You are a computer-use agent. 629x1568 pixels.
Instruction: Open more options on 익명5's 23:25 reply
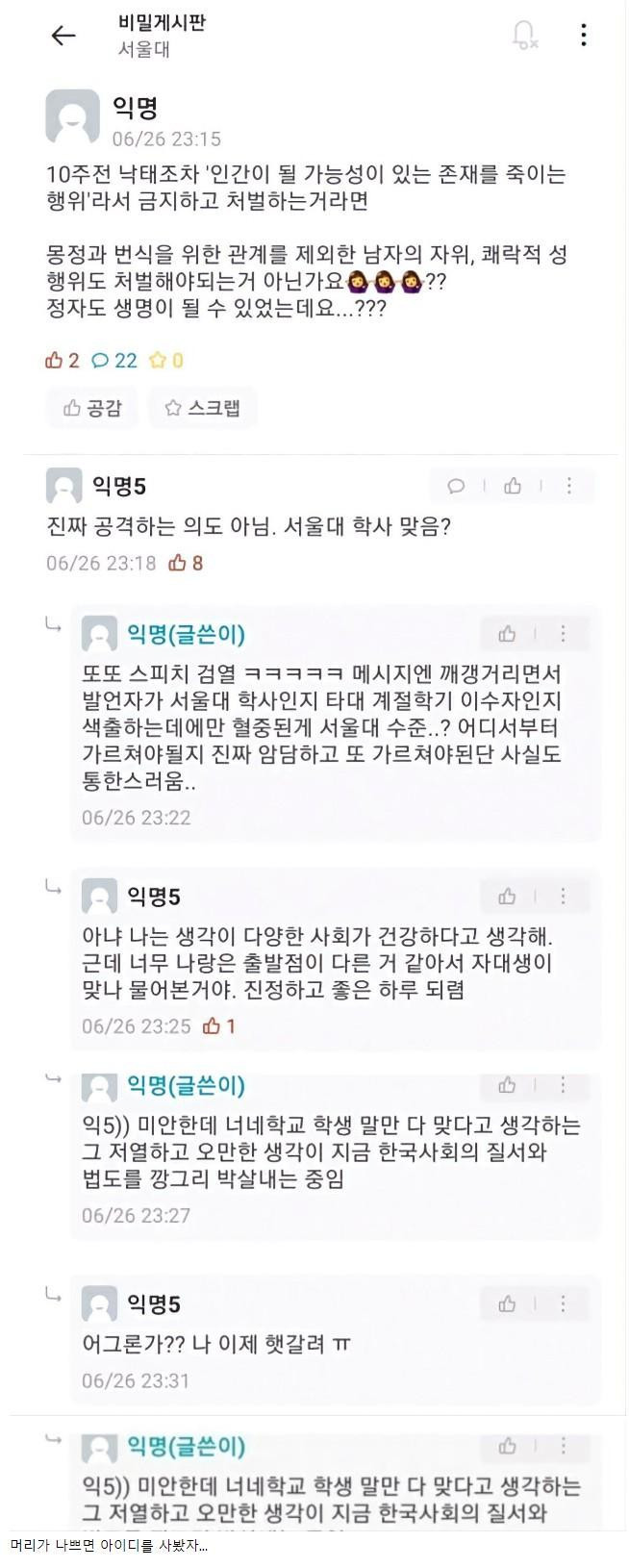pos(563,896)
